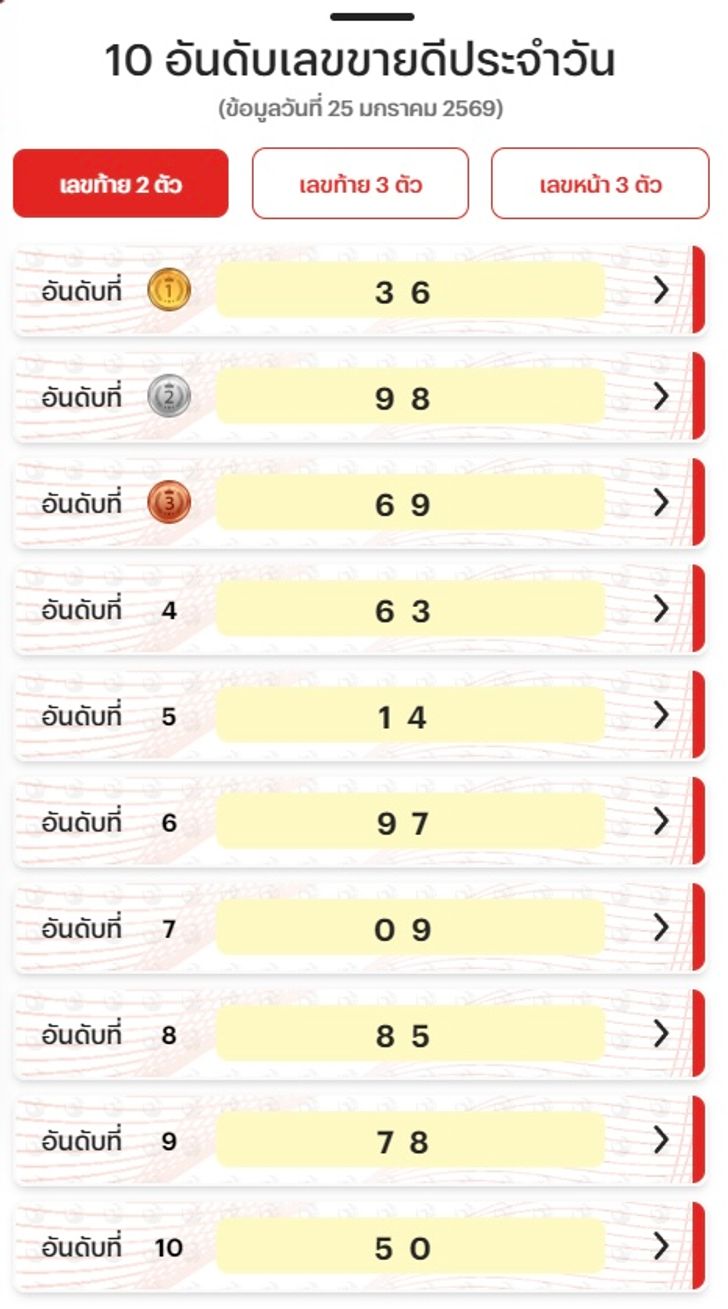Open rank 8 row with number 85
Viewport: 728px width, 1309px height.
tap(360, 1035)
